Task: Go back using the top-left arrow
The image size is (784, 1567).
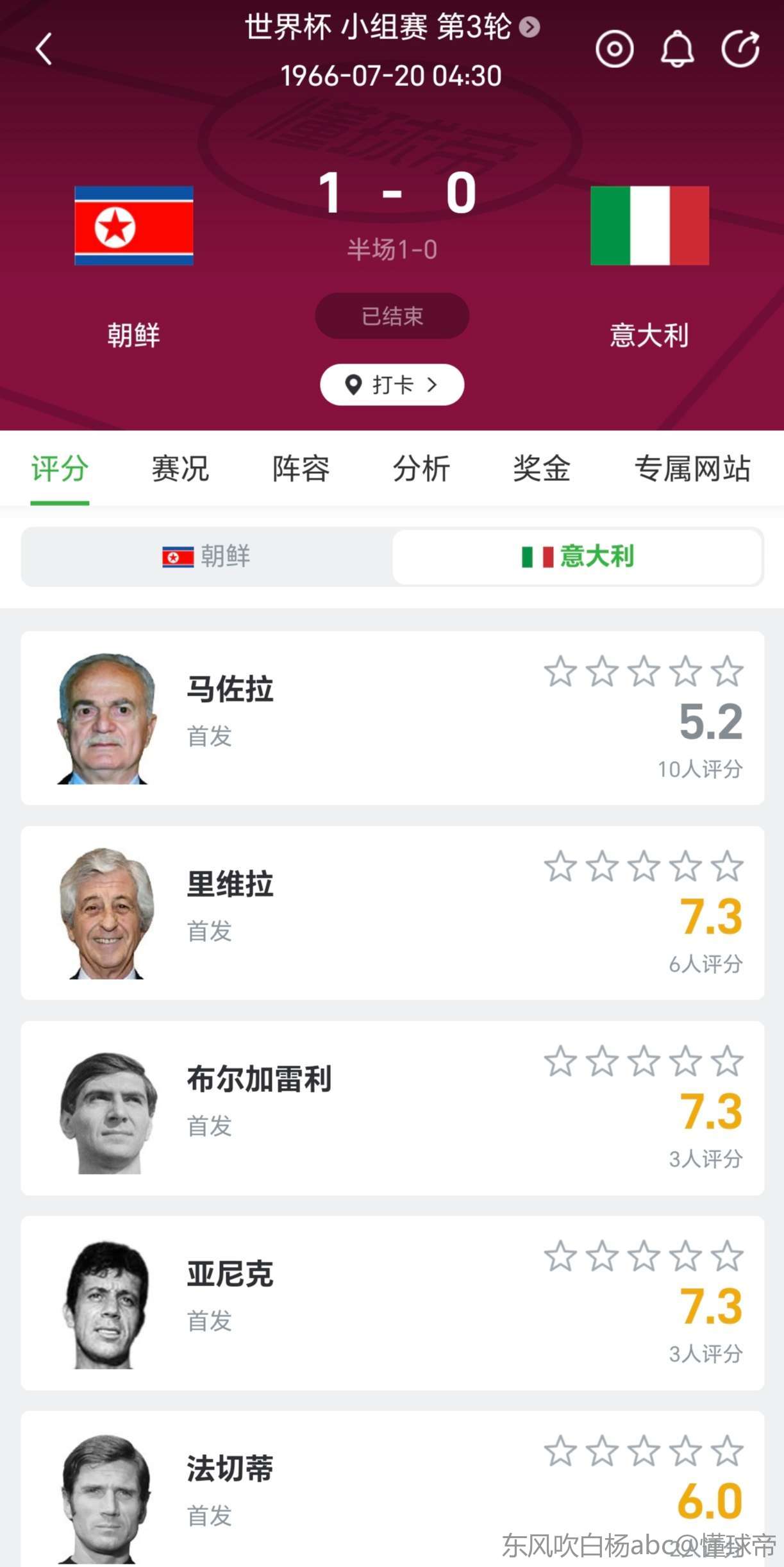Action: click(x=44, y=49)
